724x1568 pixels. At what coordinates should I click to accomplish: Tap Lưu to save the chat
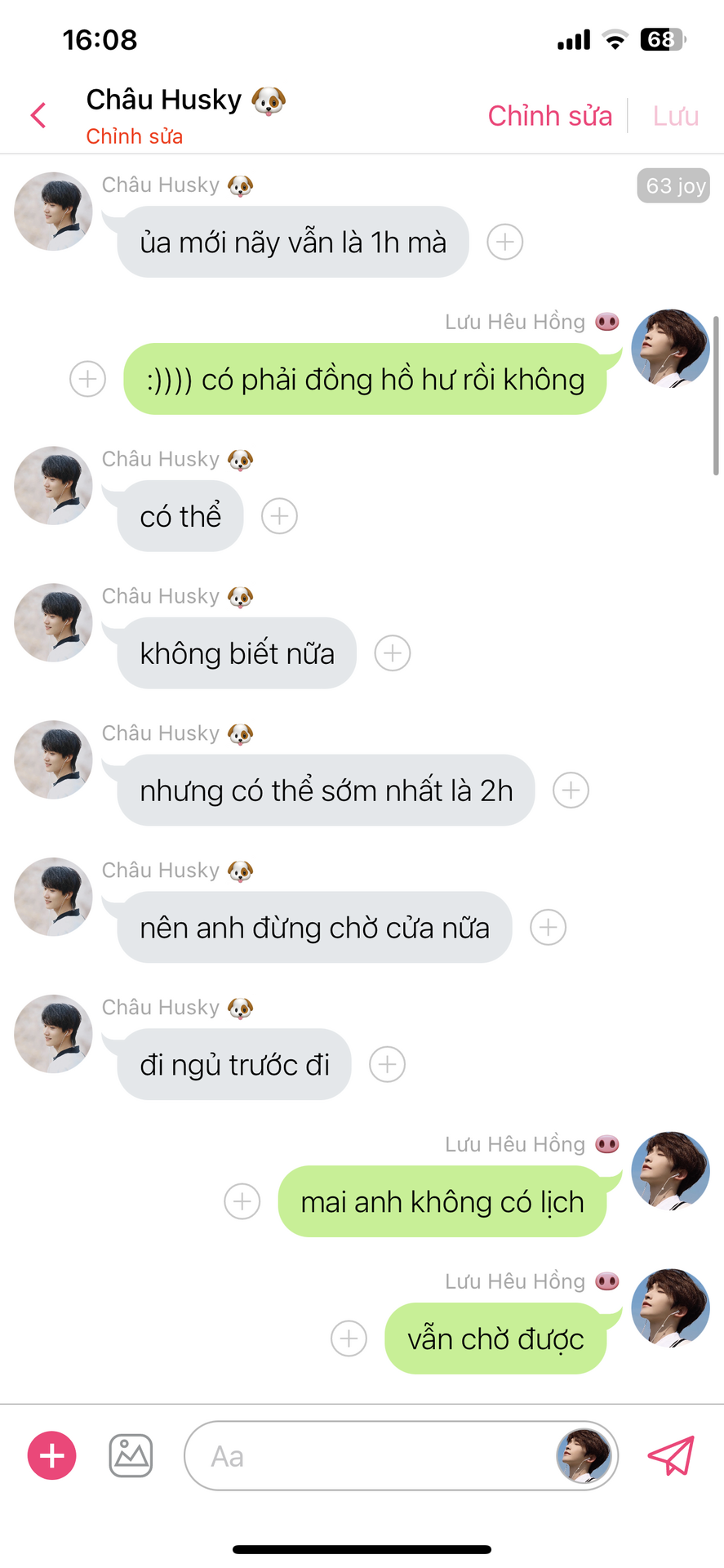[675, 116]
